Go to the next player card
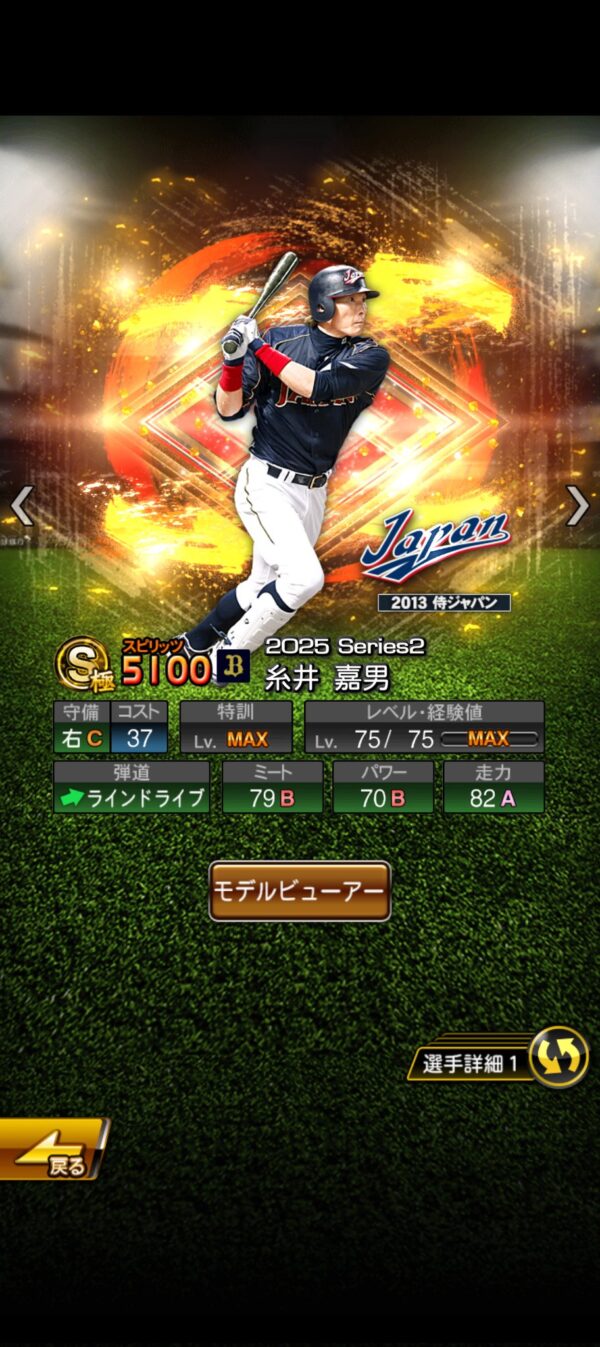The height and width of the screenshot is (1347, 600). coord(577,506)
